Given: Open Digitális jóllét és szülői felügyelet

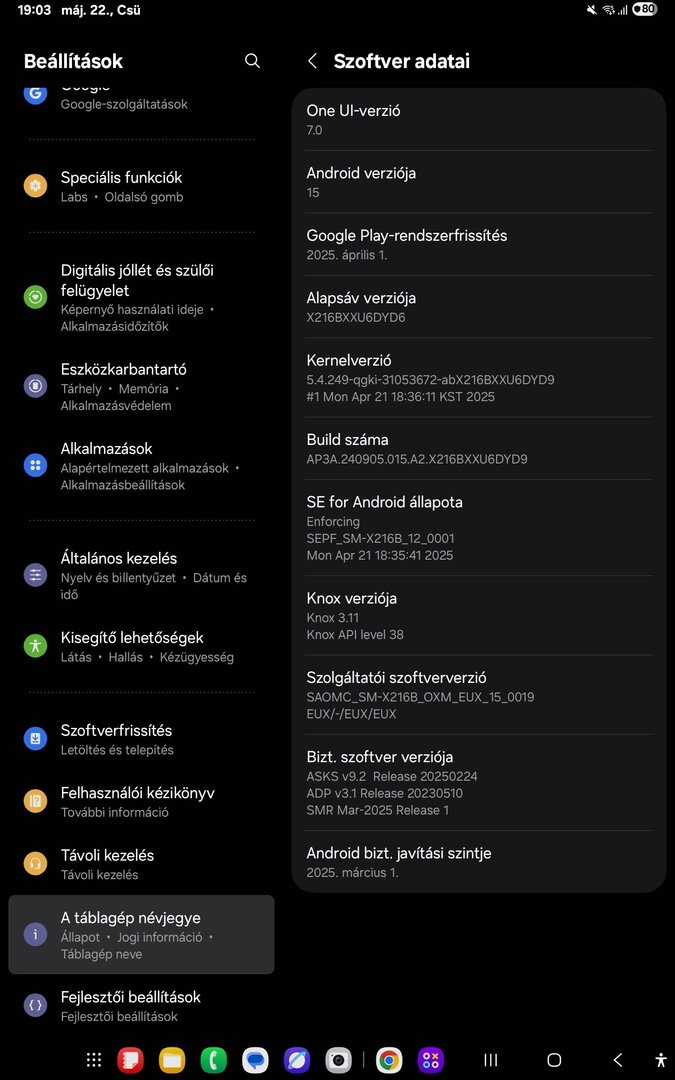Looking at the screenshot, I should (141, 297).
